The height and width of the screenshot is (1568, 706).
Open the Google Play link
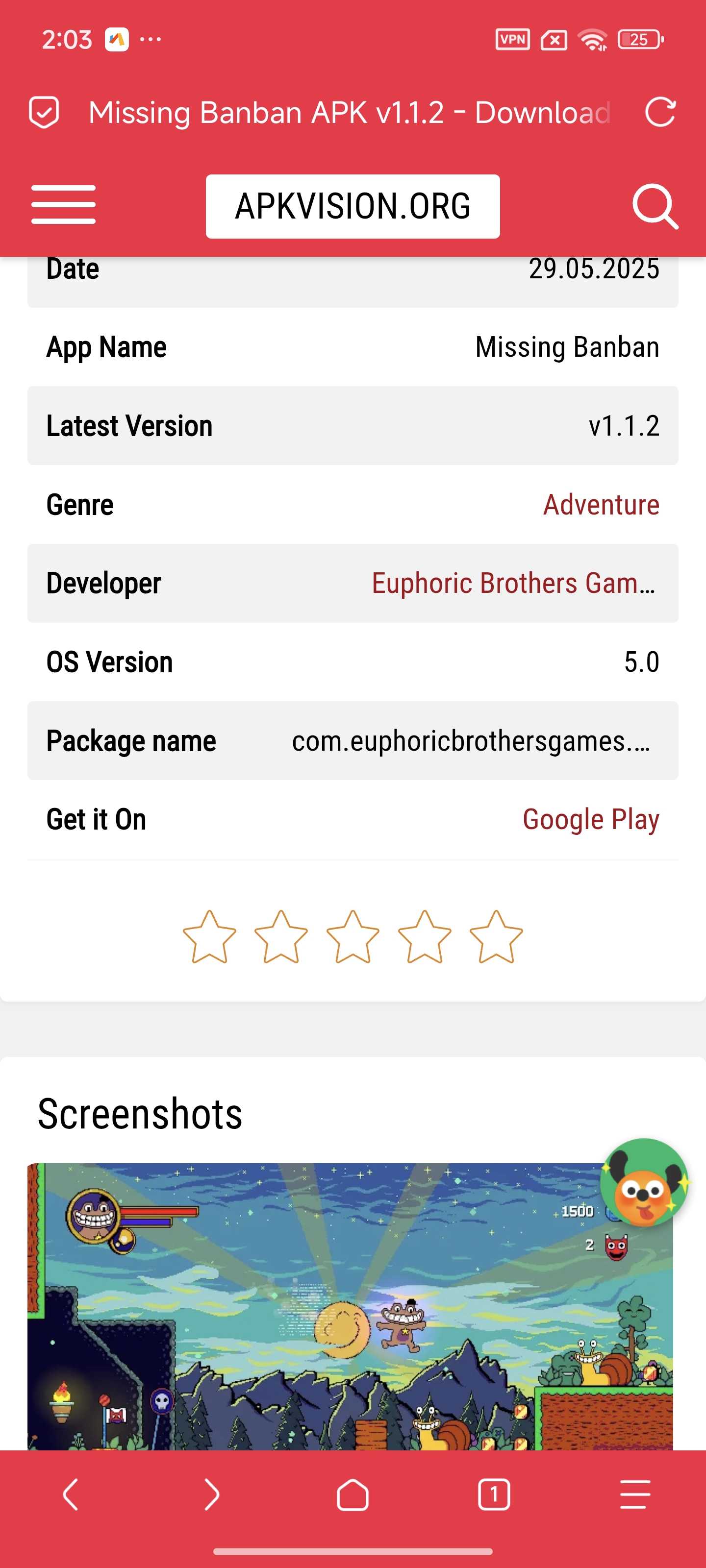590,819
